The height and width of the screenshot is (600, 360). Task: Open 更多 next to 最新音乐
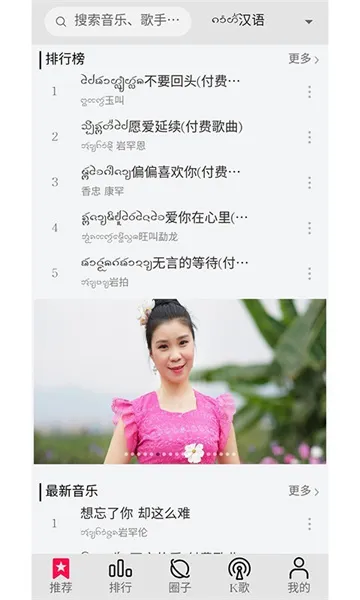coord(303,491)
